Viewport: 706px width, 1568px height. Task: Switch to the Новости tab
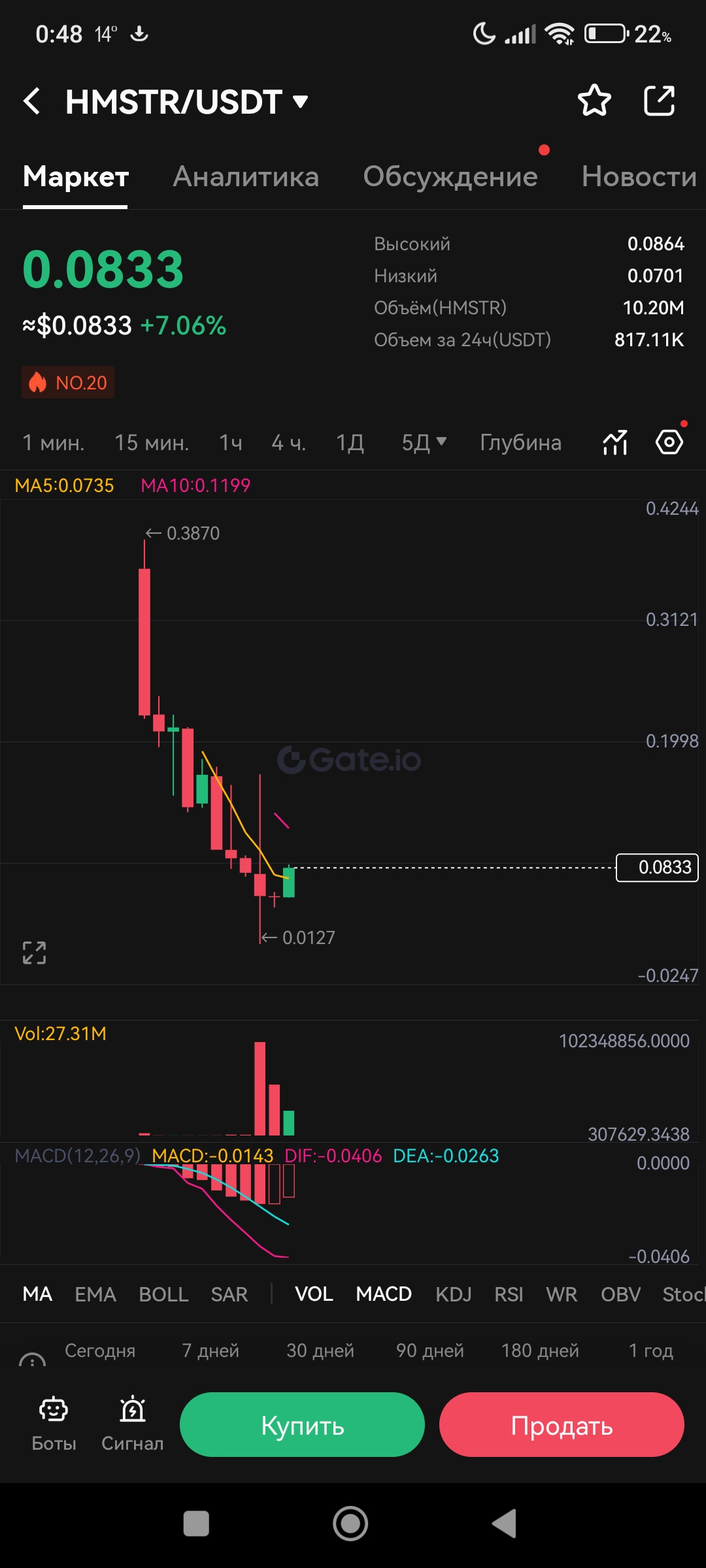point(639,176)
